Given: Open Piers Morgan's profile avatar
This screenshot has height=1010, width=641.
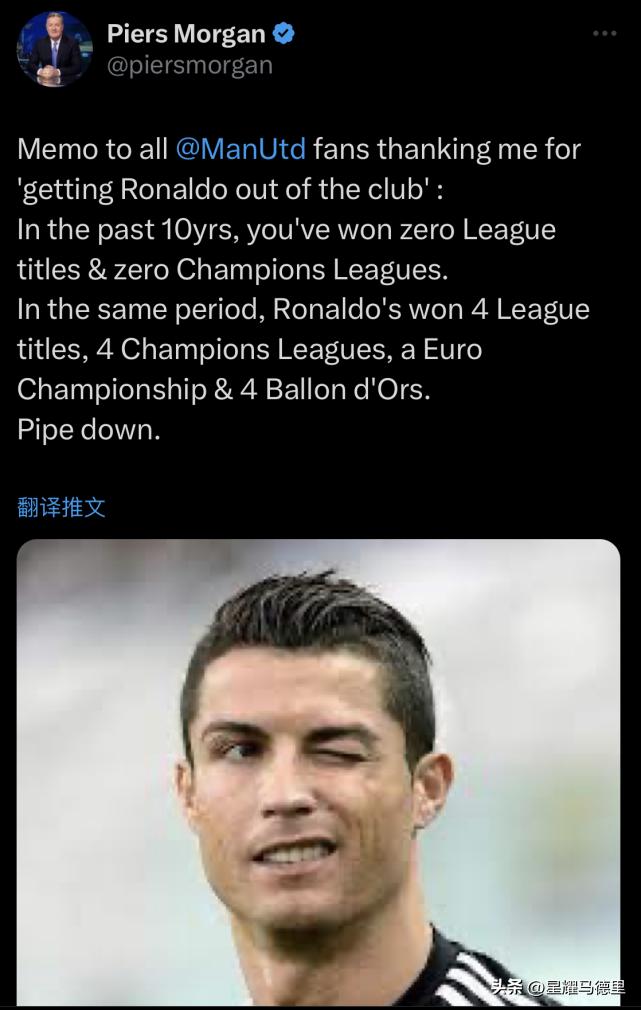Looking at the screenshot, I should pos(55,49).
